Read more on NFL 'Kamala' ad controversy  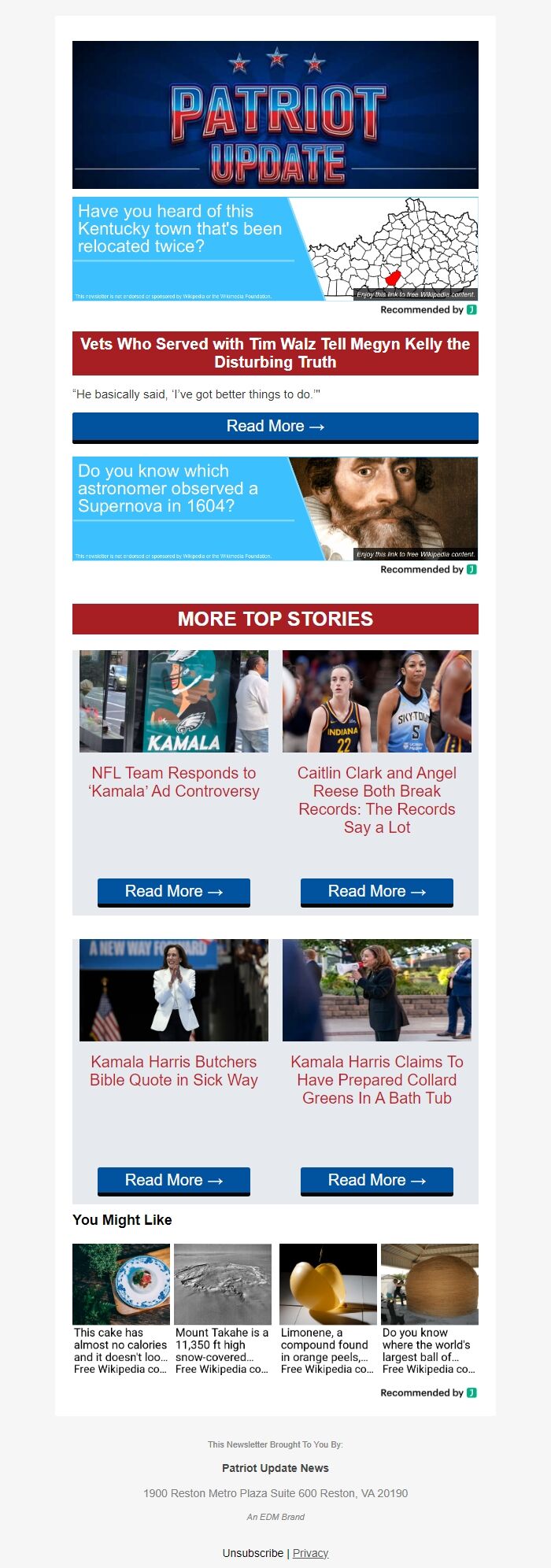pos(174,892)
